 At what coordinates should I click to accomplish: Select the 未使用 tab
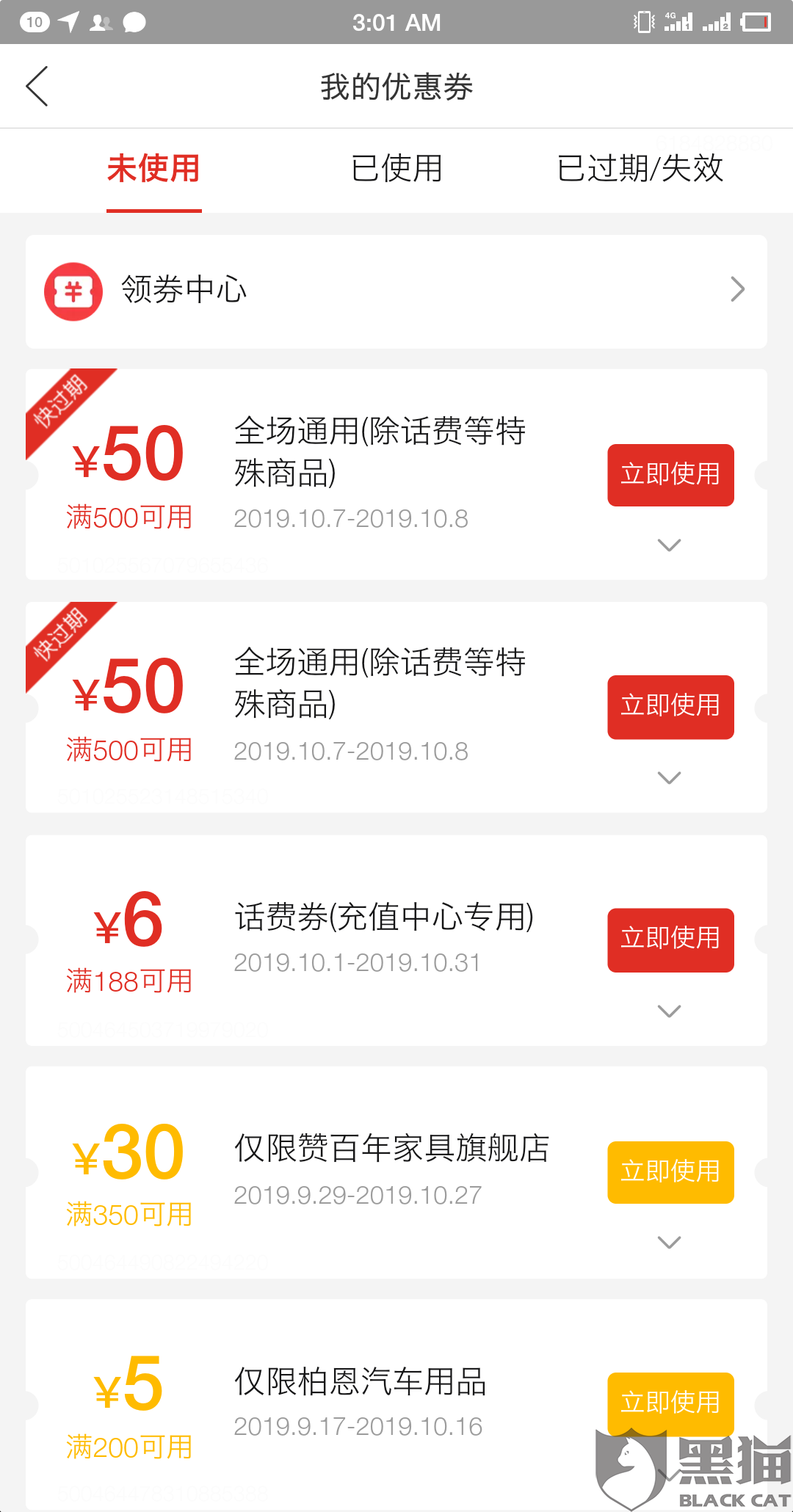coord(153,169)
